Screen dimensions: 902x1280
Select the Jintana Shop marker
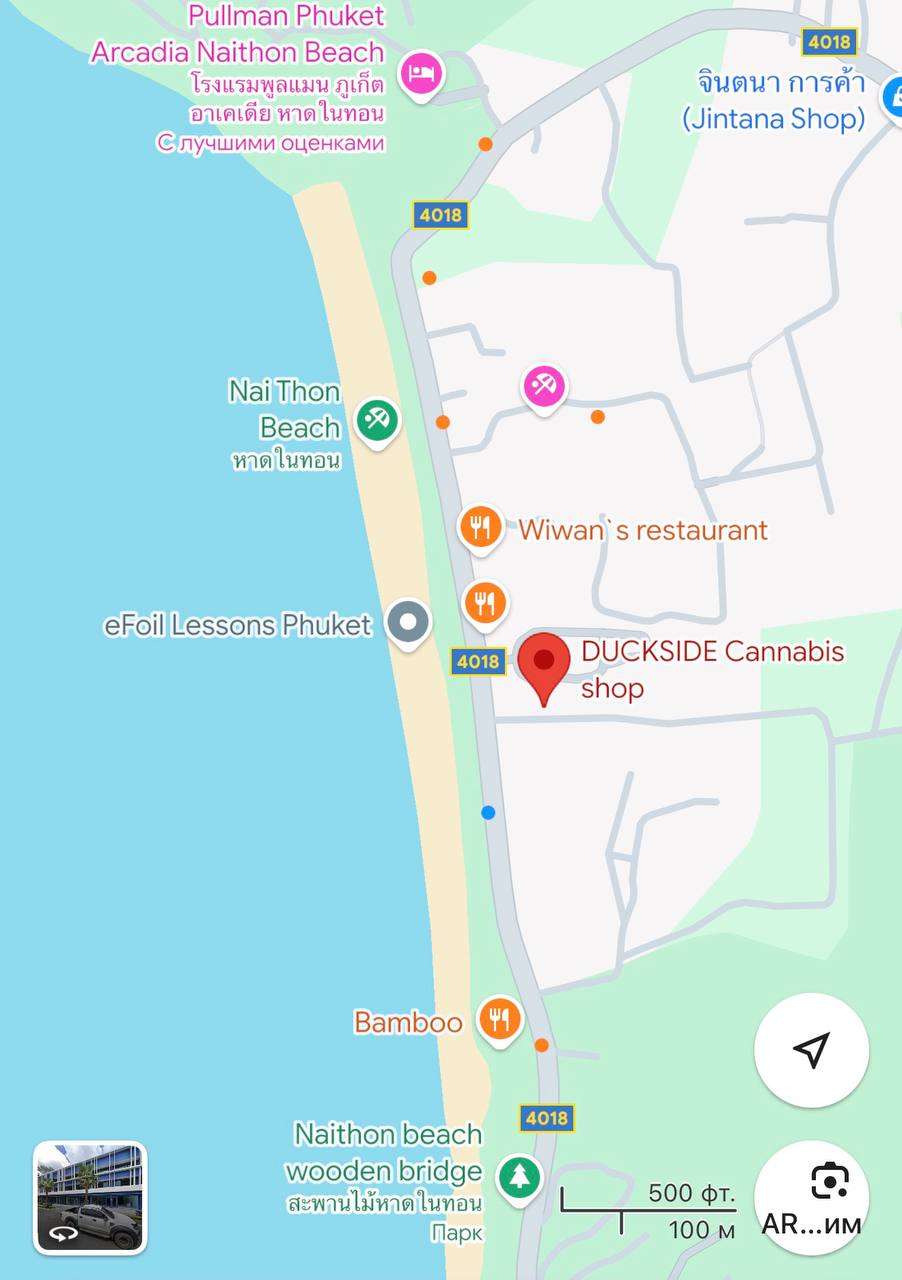pyautogui.click(x=893, y=98)
